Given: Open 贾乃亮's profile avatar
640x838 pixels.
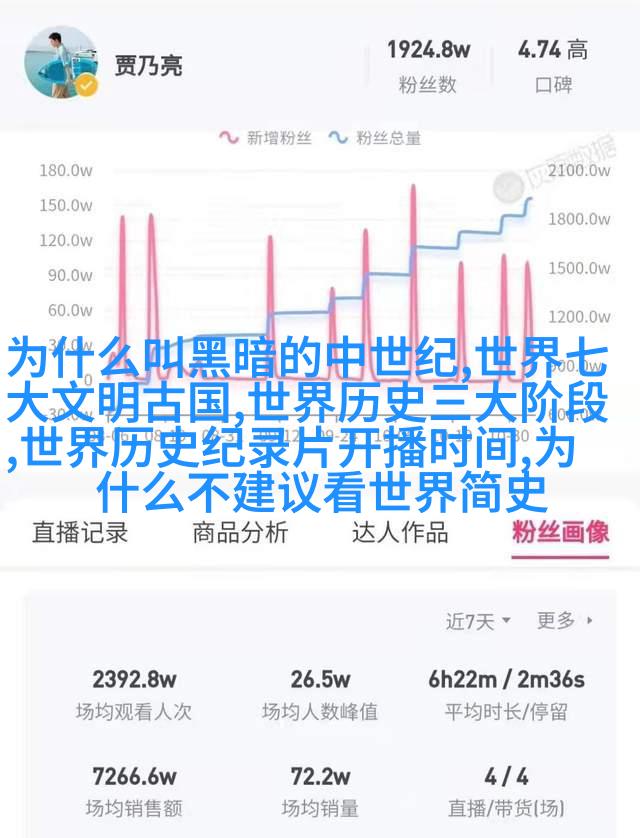Looking at the screenshot, I should (x=61, y=62).
